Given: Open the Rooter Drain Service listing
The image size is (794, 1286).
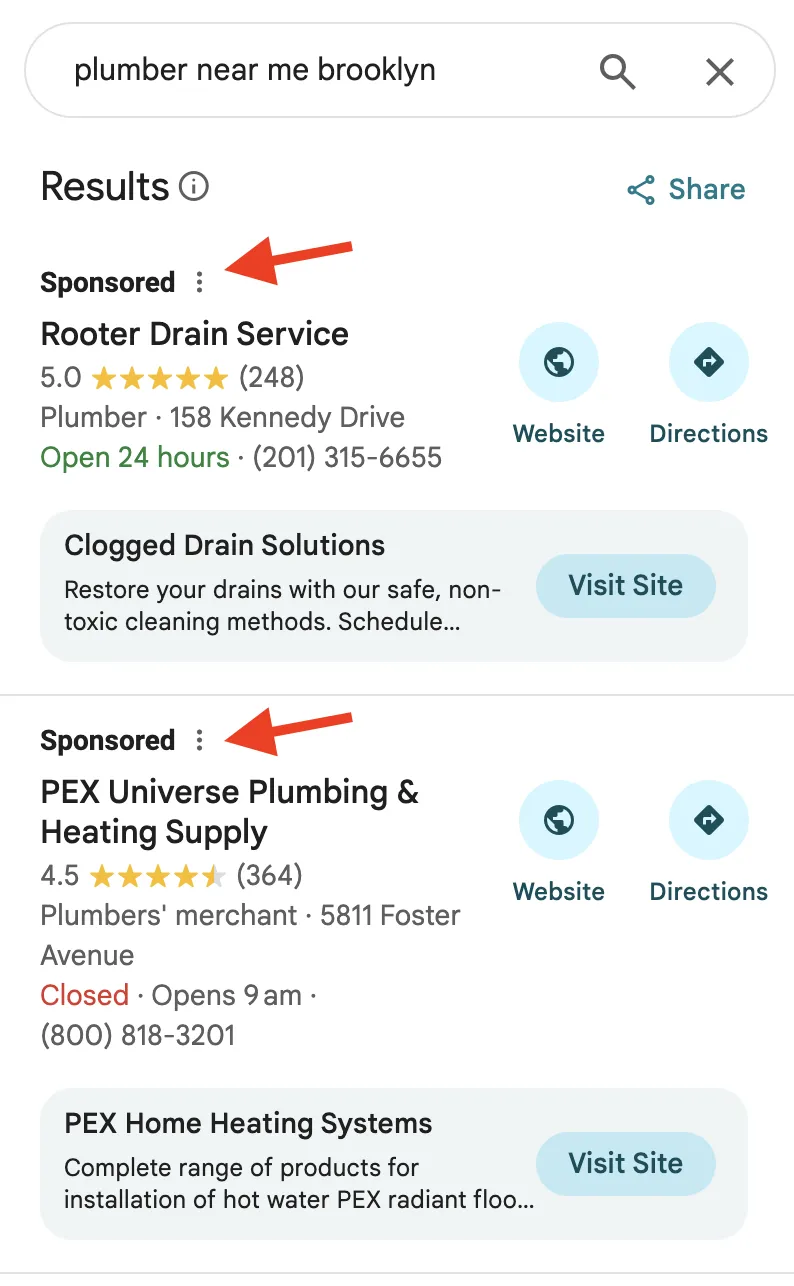Looking at the screenshot, I should coord(195,334).
